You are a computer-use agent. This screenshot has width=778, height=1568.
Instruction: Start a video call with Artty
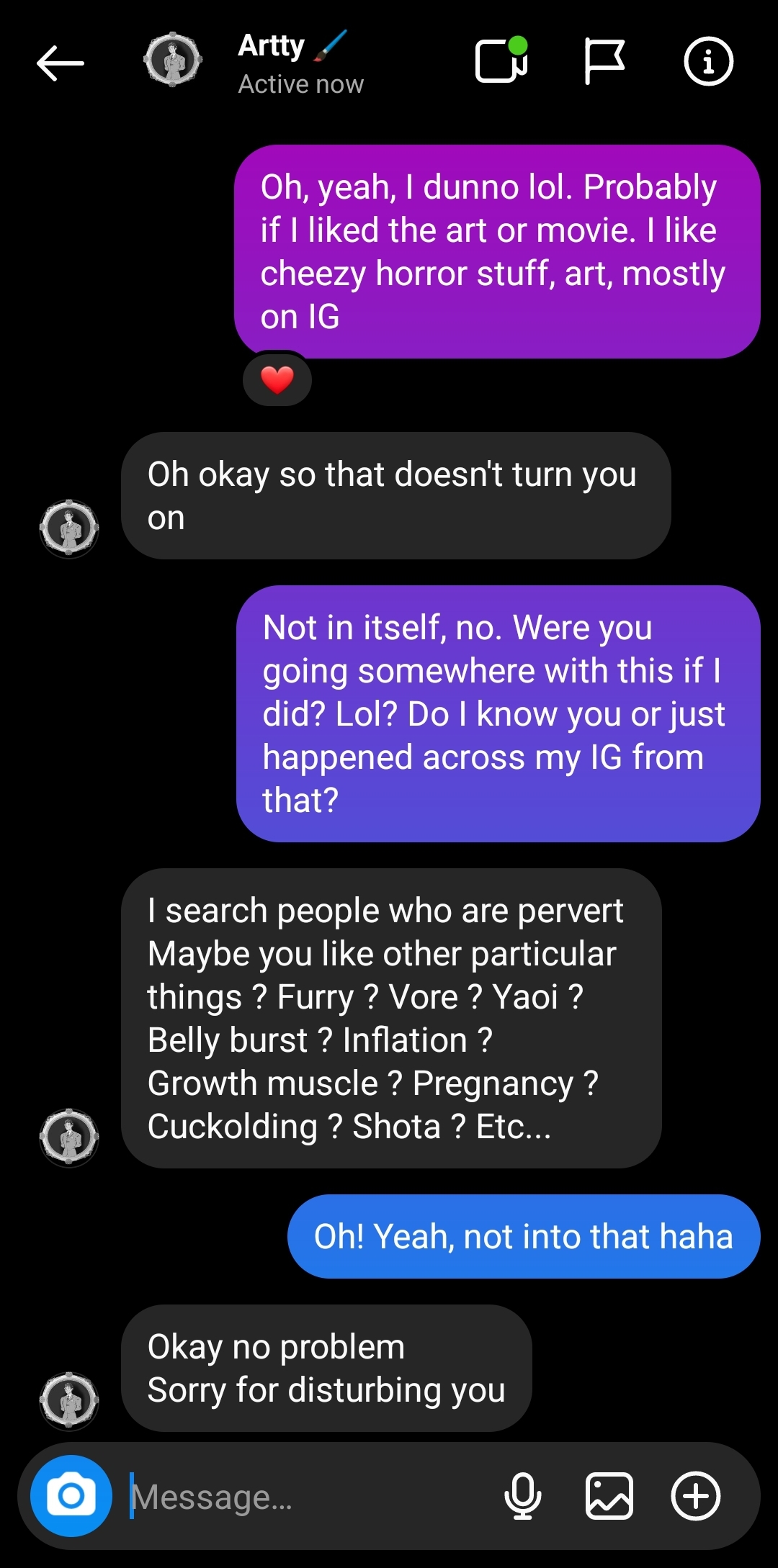point(501,61)
